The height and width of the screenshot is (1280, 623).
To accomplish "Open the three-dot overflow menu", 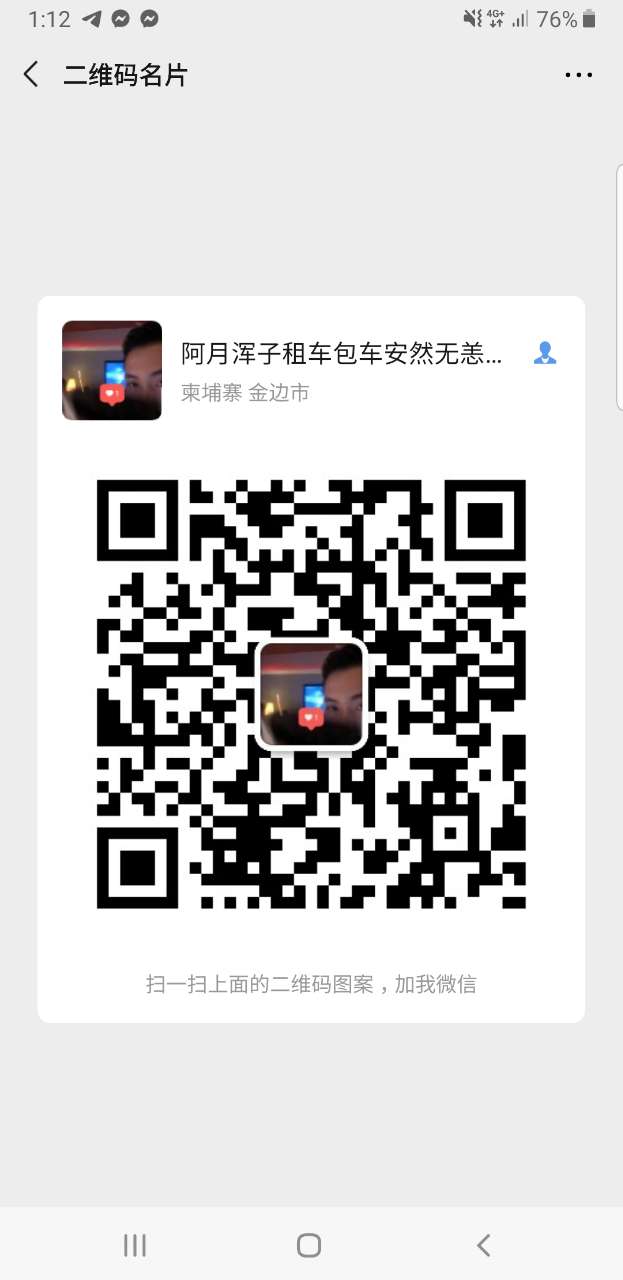I will pos(578,75).
